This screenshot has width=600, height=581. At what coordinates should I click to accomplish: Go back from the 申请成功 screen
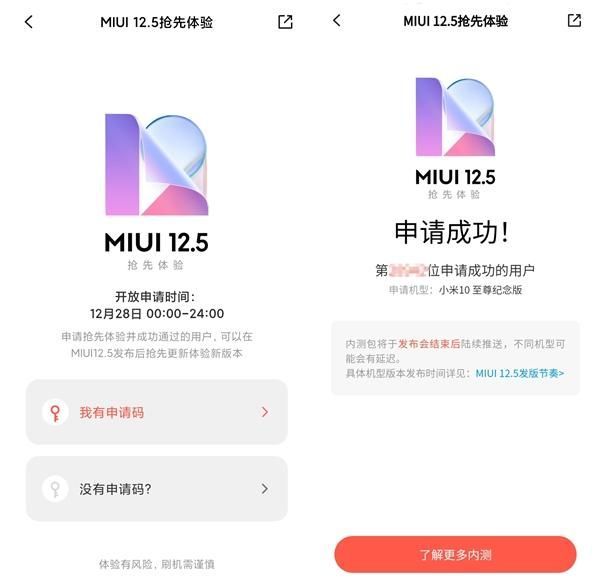coord(336,21)
